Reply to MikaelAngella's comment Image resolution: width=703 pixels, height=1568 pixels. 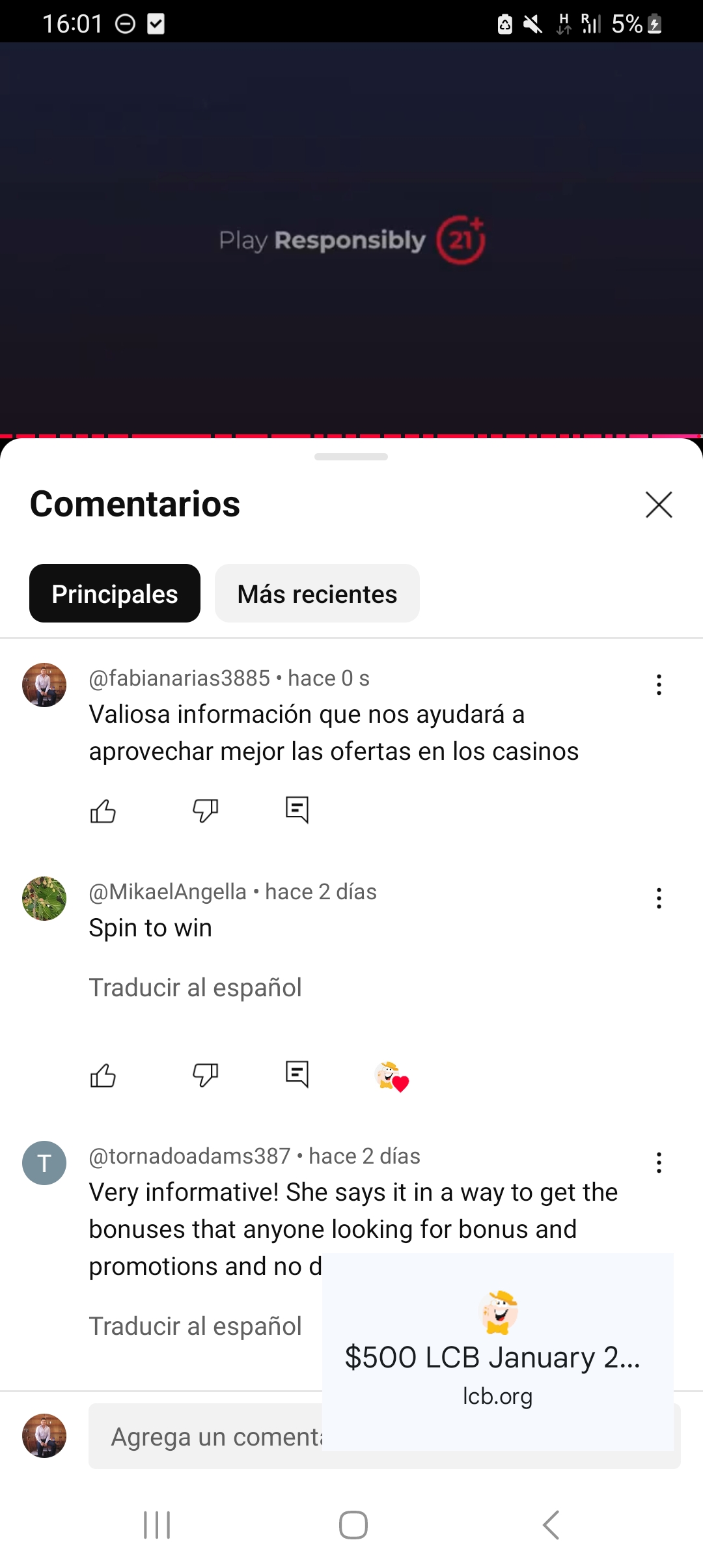pos(297,1075)
